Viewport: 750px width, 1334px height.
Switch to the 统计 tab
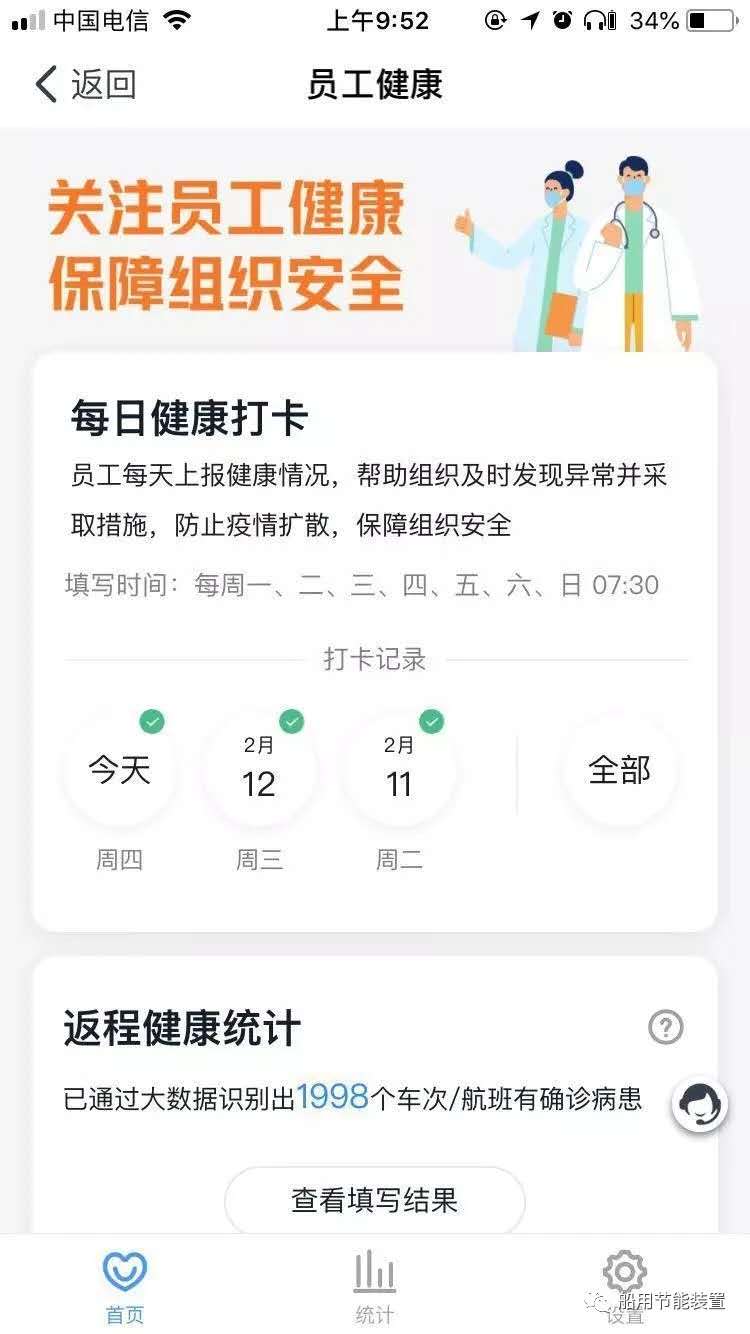point(375,1285)
